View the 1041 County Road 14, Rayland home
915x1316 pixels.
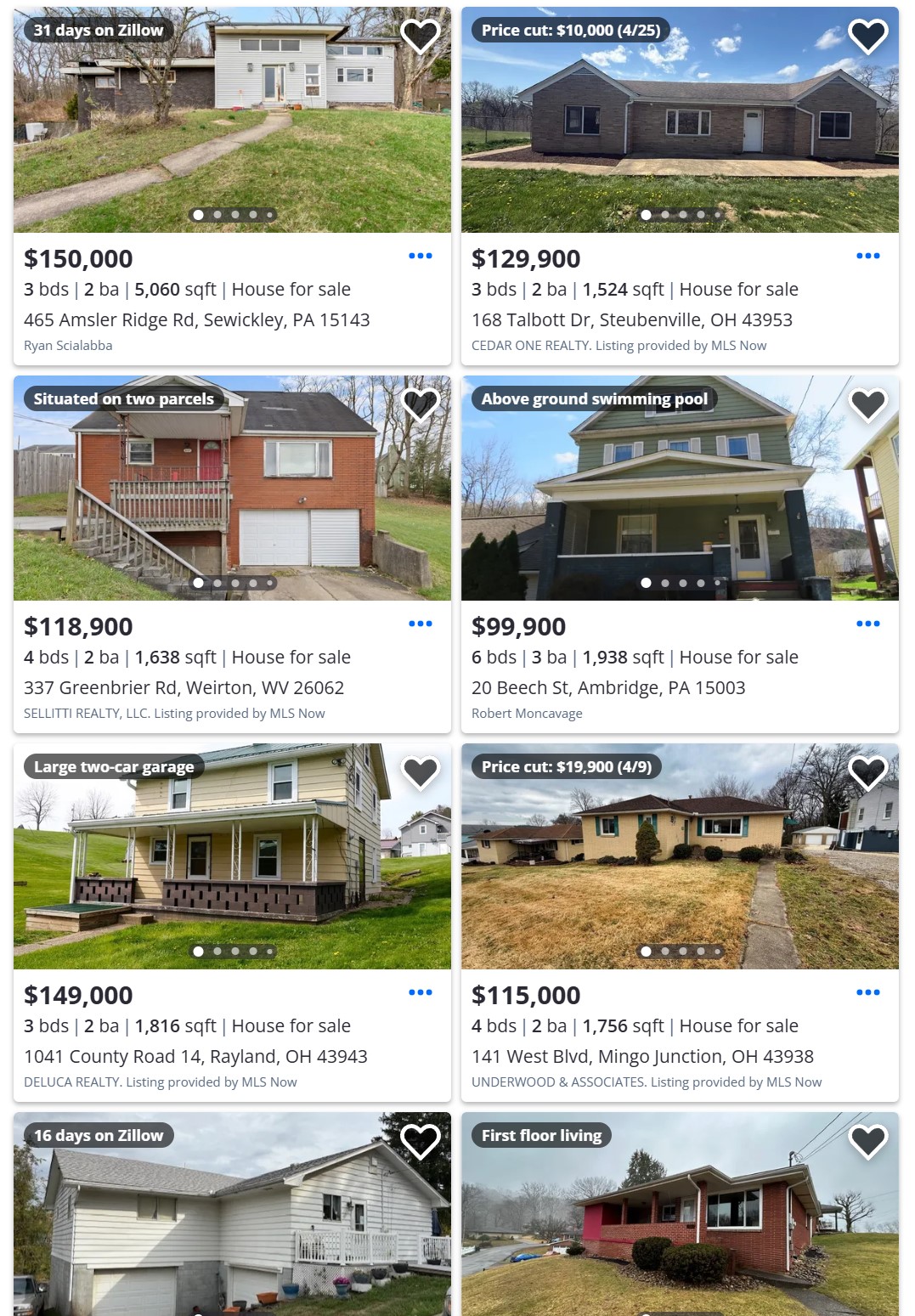(x=195, y=1057)
